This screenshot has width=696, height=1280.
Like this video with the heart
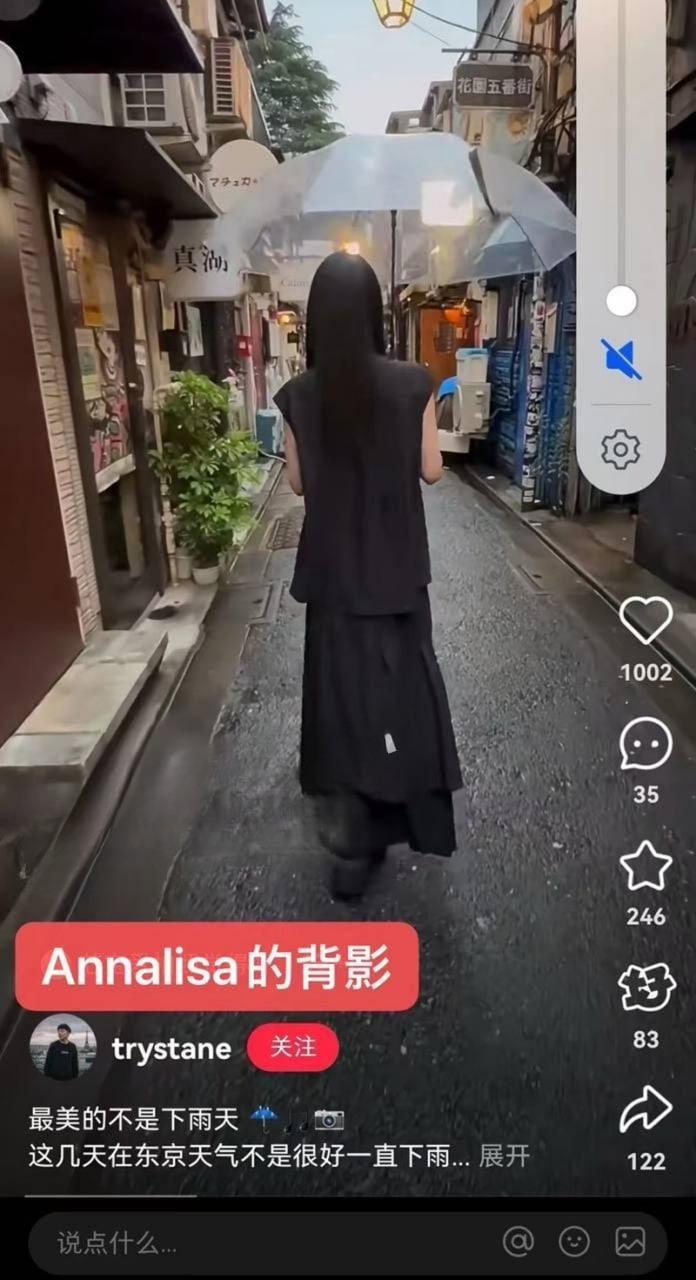pyautogui.click(x=645, y=620)
